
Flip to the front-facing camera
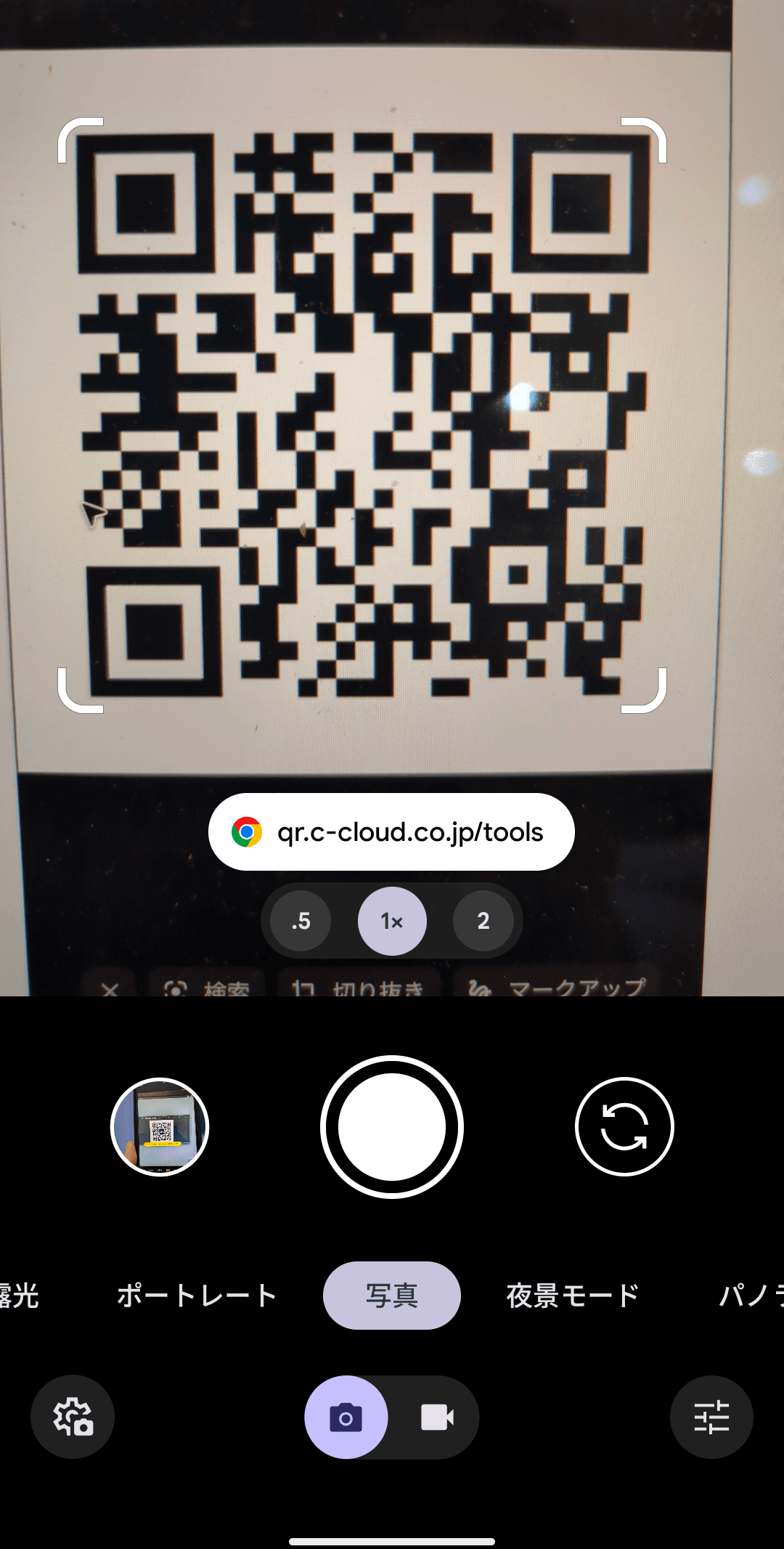(623, 1126)
